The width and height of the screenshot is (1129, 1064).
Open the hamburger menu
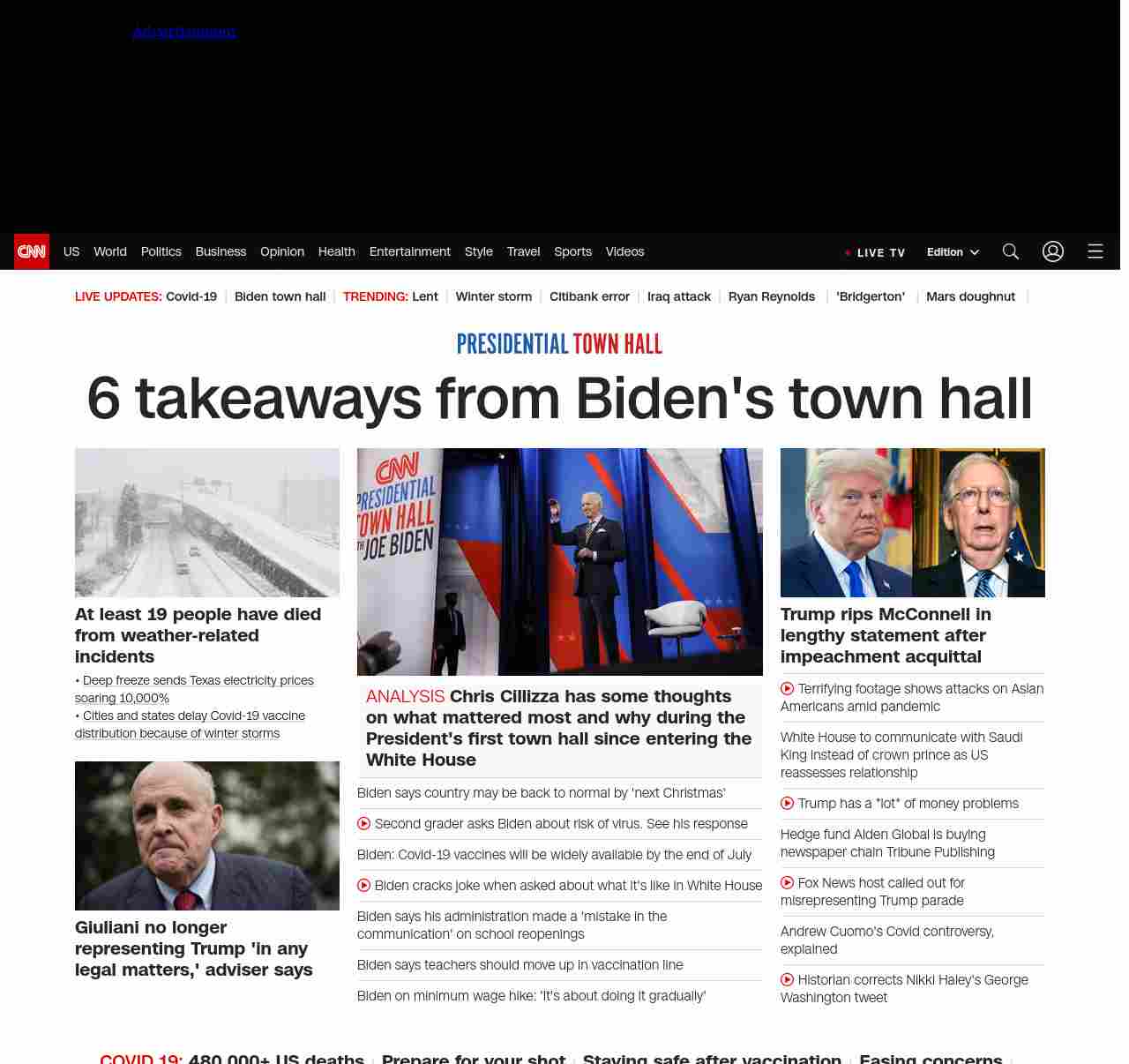point(1095,251)
